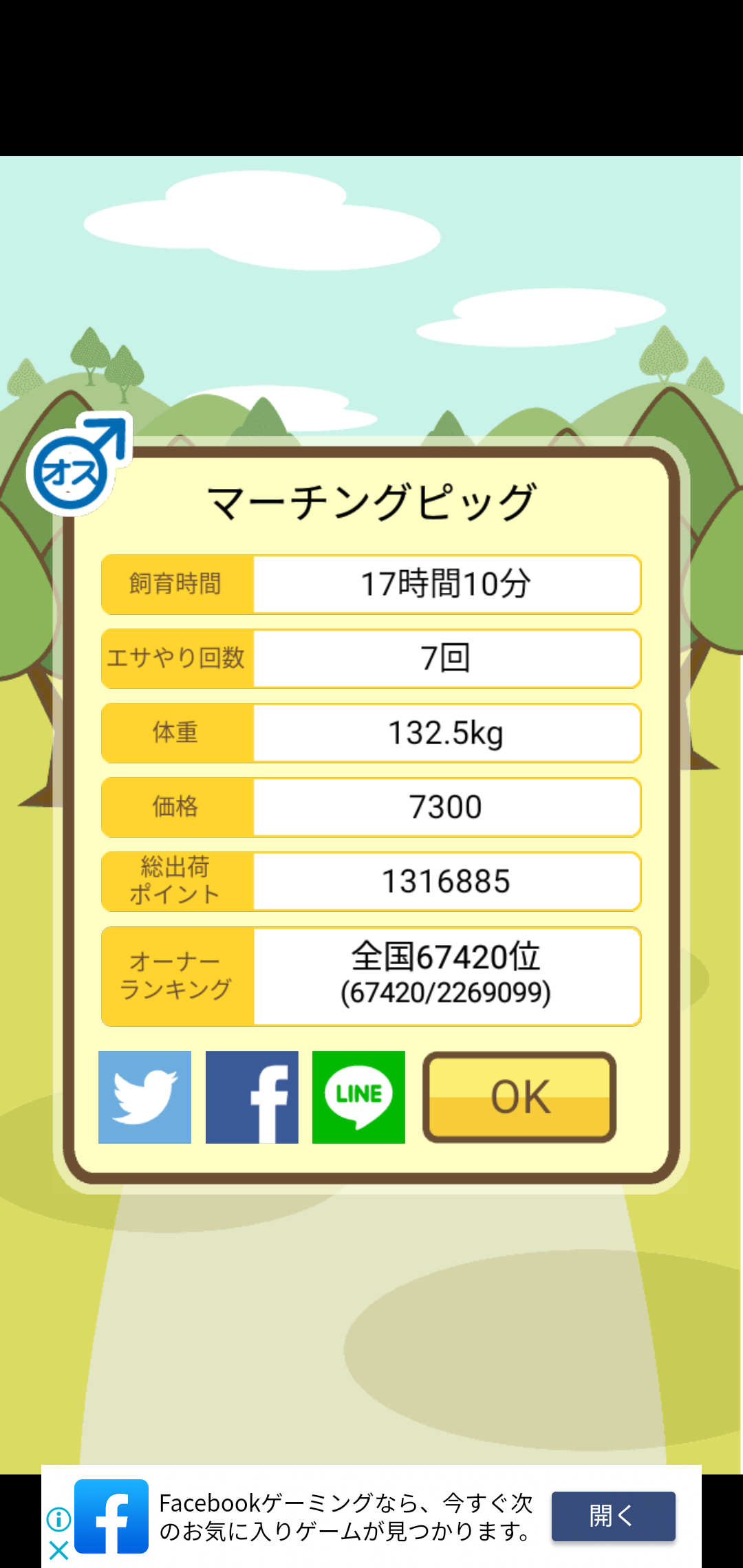The image size is (743, 1568).
Task: Close the Facebook Gaming ad banner
Action: click(x=59, y=1550)
